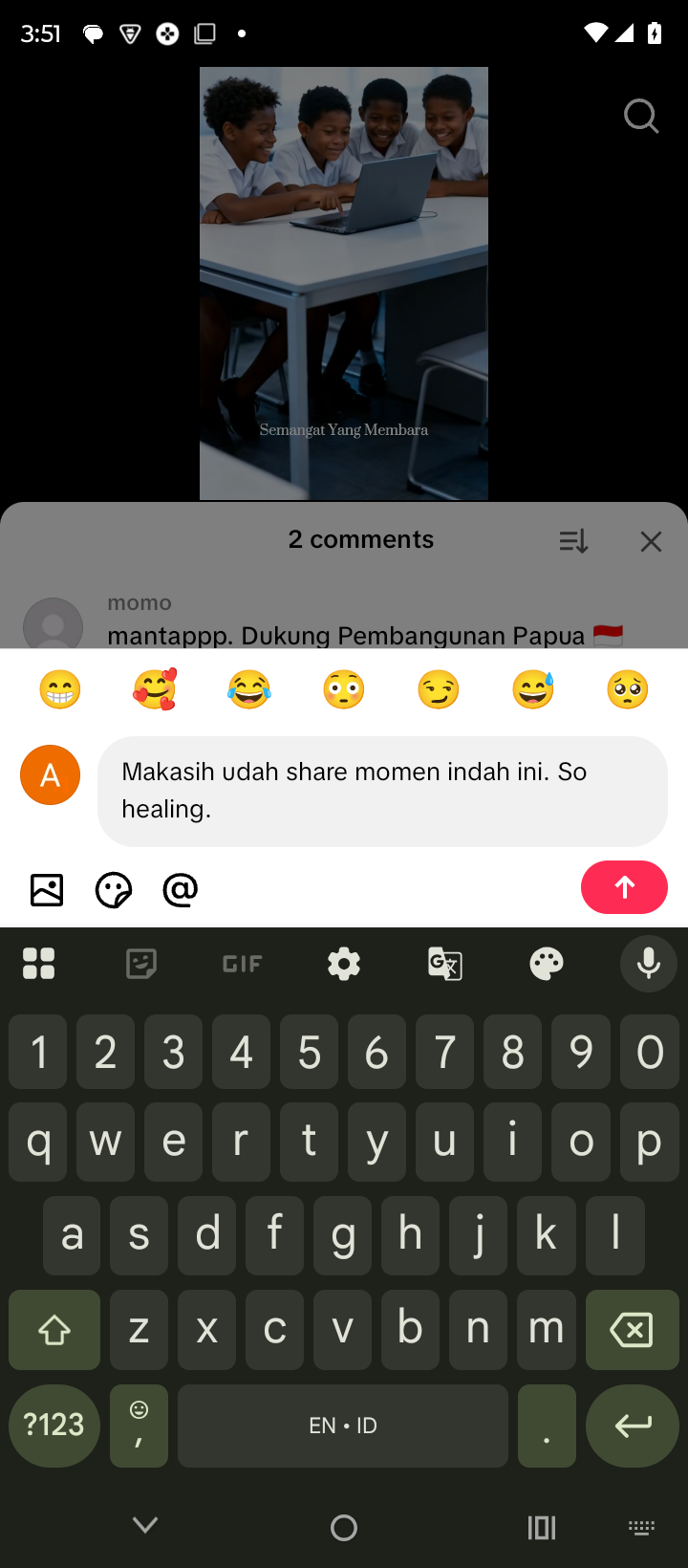
Task: Open momo's profile avatar
Action: click(x=53, y=625)
